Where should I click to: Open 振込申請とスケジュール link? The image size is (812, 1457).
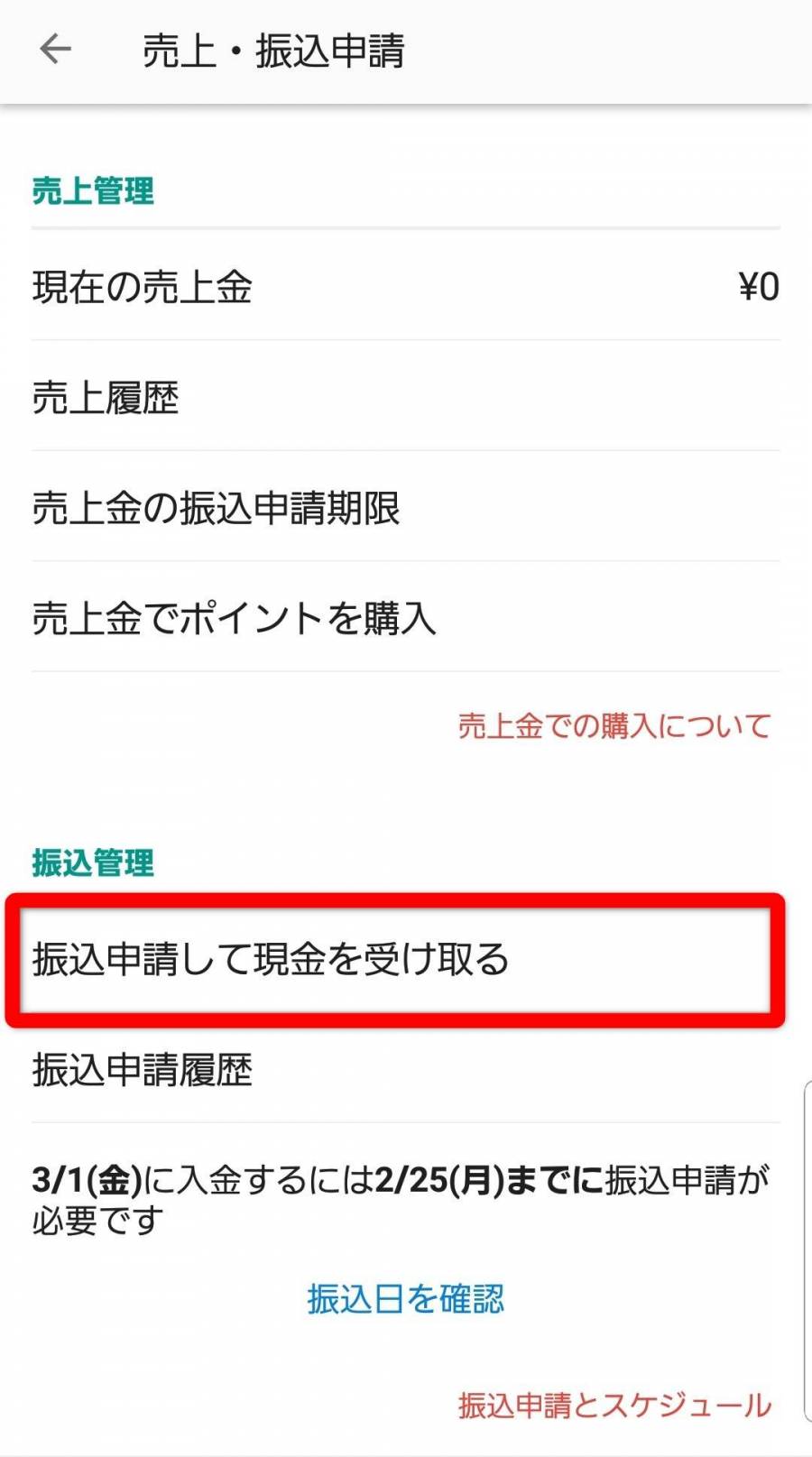pos(614,1405)
